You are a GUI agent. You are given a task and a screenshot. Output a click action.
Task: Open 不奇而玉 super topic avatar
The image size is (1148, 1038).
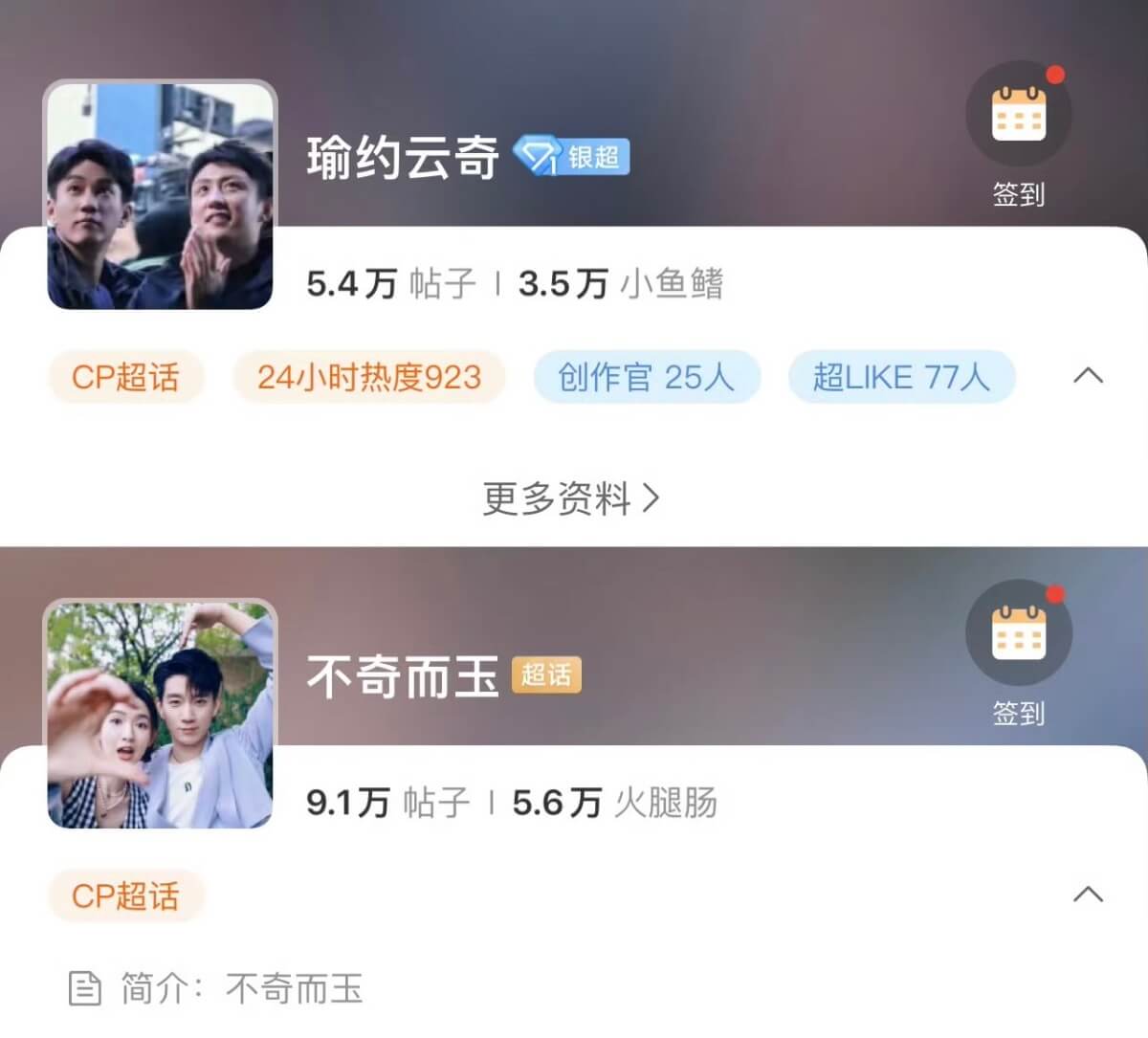coord(160,715)
